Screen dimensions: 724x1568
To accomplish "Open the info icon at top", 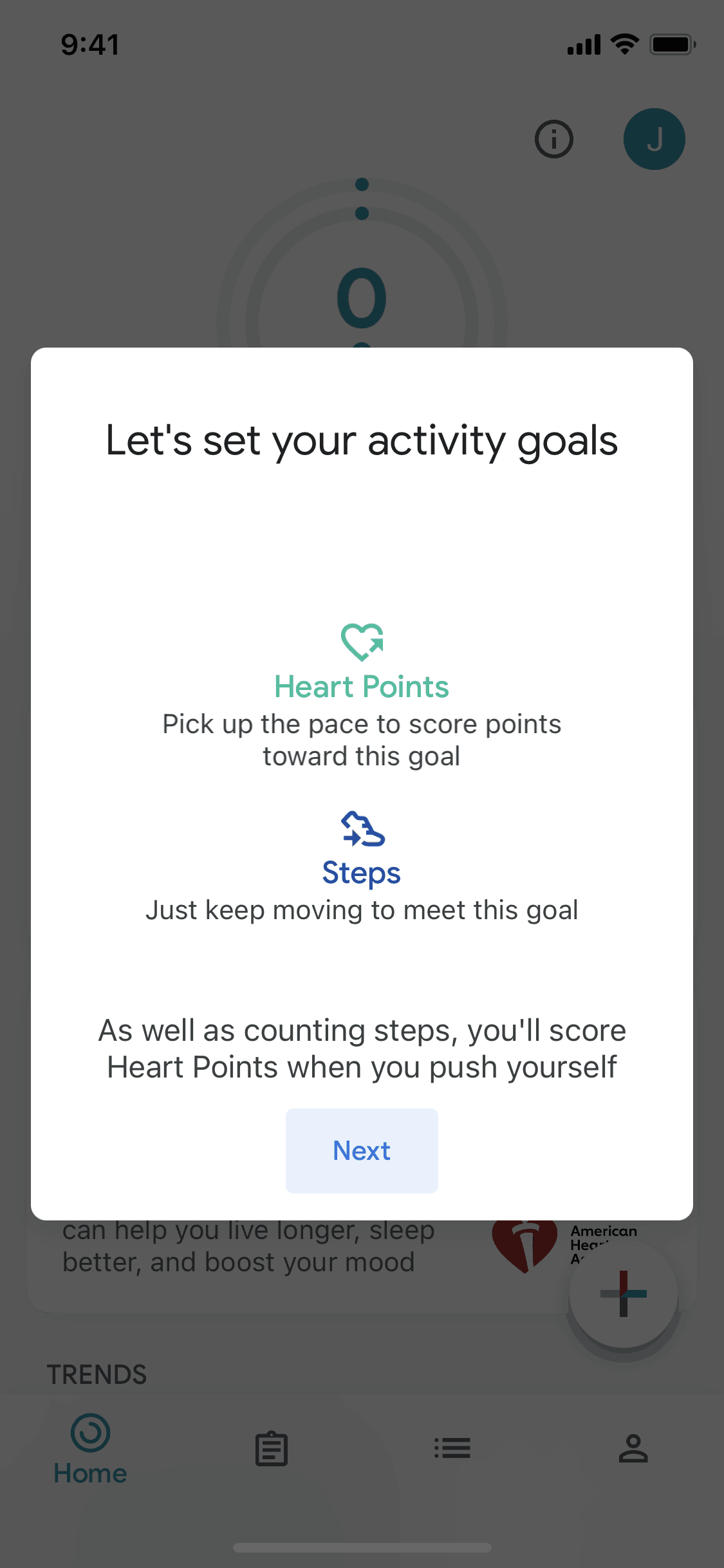I will point(554,139).
